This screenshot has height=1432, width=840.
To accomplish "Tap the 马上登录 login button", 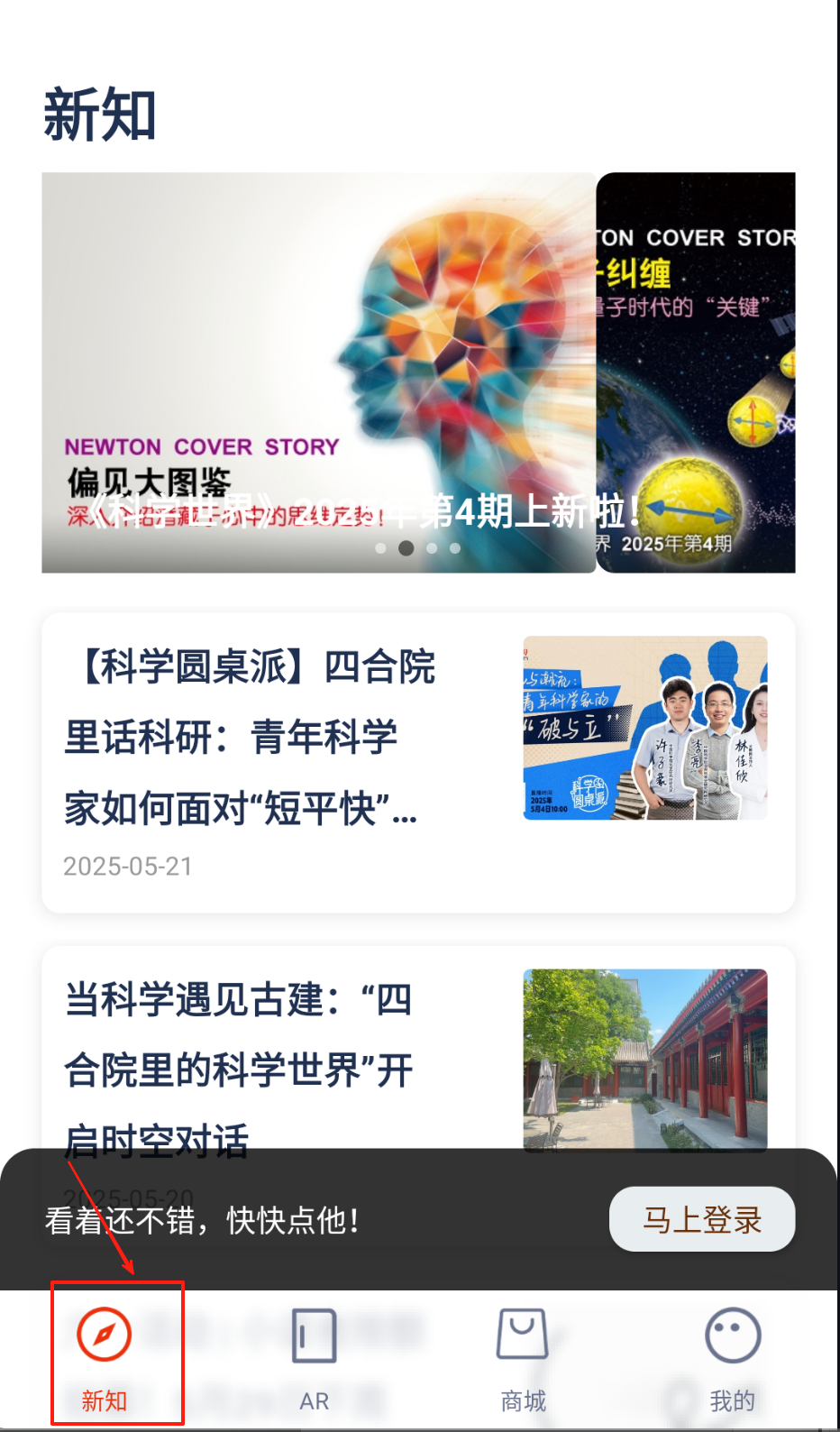I will tap(701, 1219).
